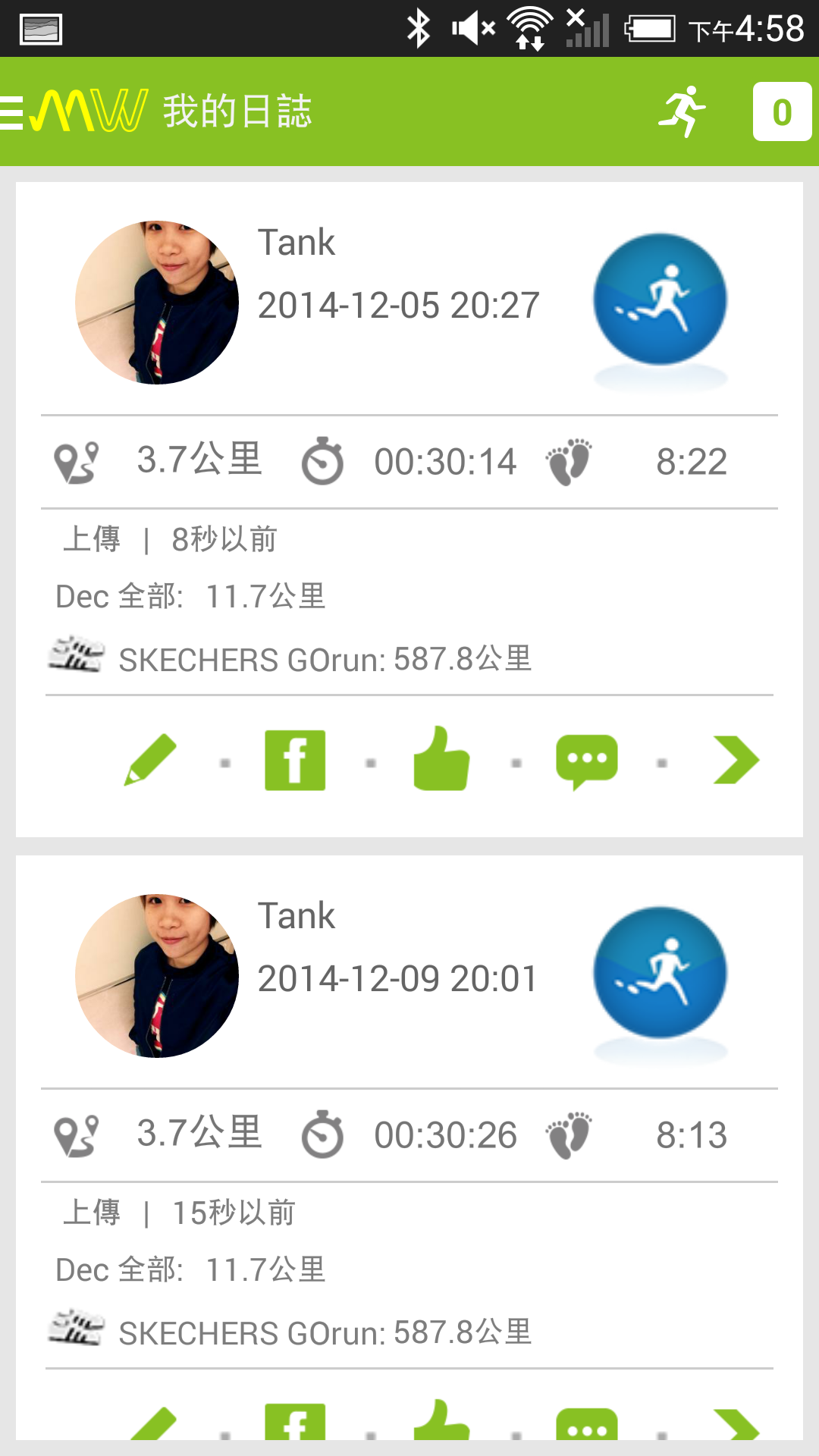Viewport: 819px width, 1456px height.
Task: Share the 2014-12-05 run to Facebook
Action: 295,760
